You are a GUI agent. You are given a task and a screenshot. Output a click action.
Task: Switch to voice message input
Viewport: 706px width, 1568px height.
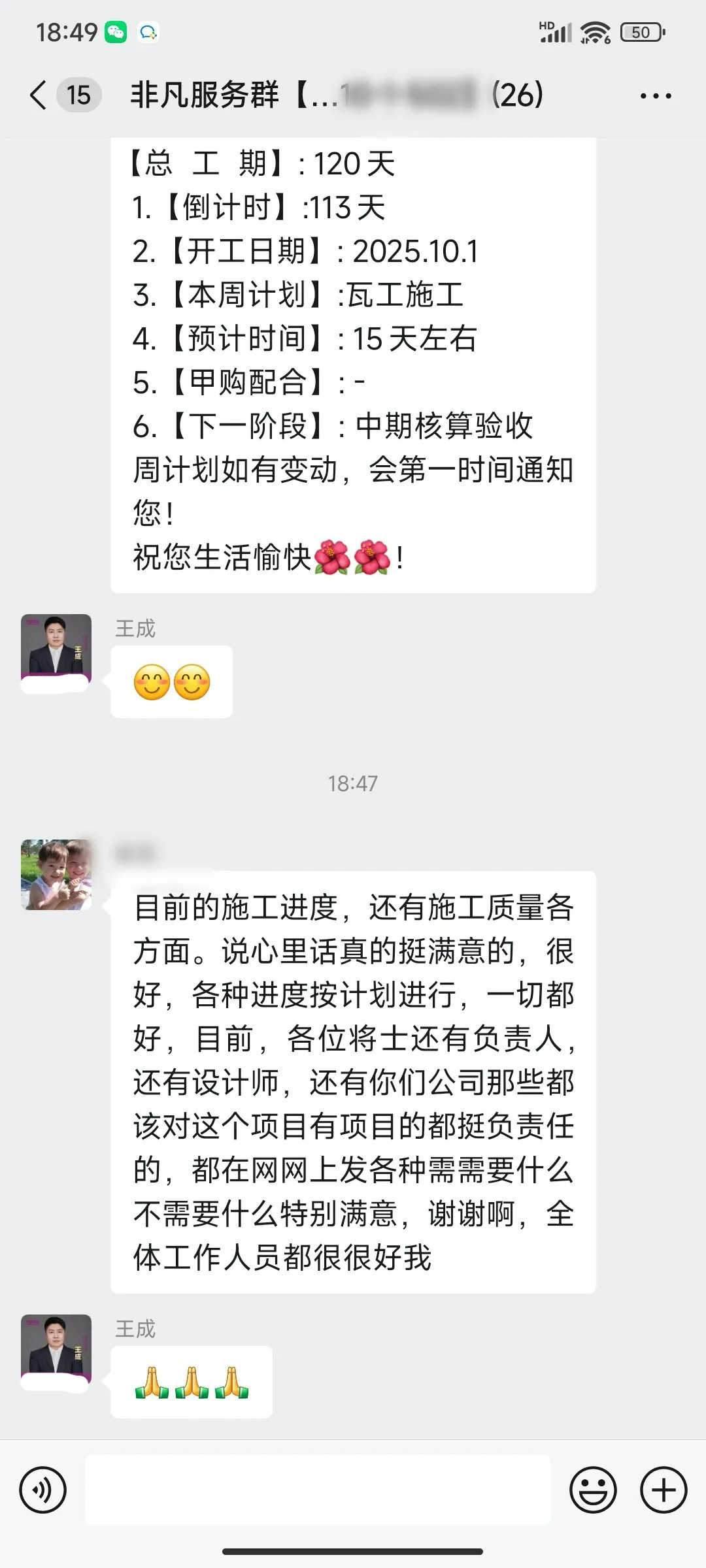[43, 1490]
